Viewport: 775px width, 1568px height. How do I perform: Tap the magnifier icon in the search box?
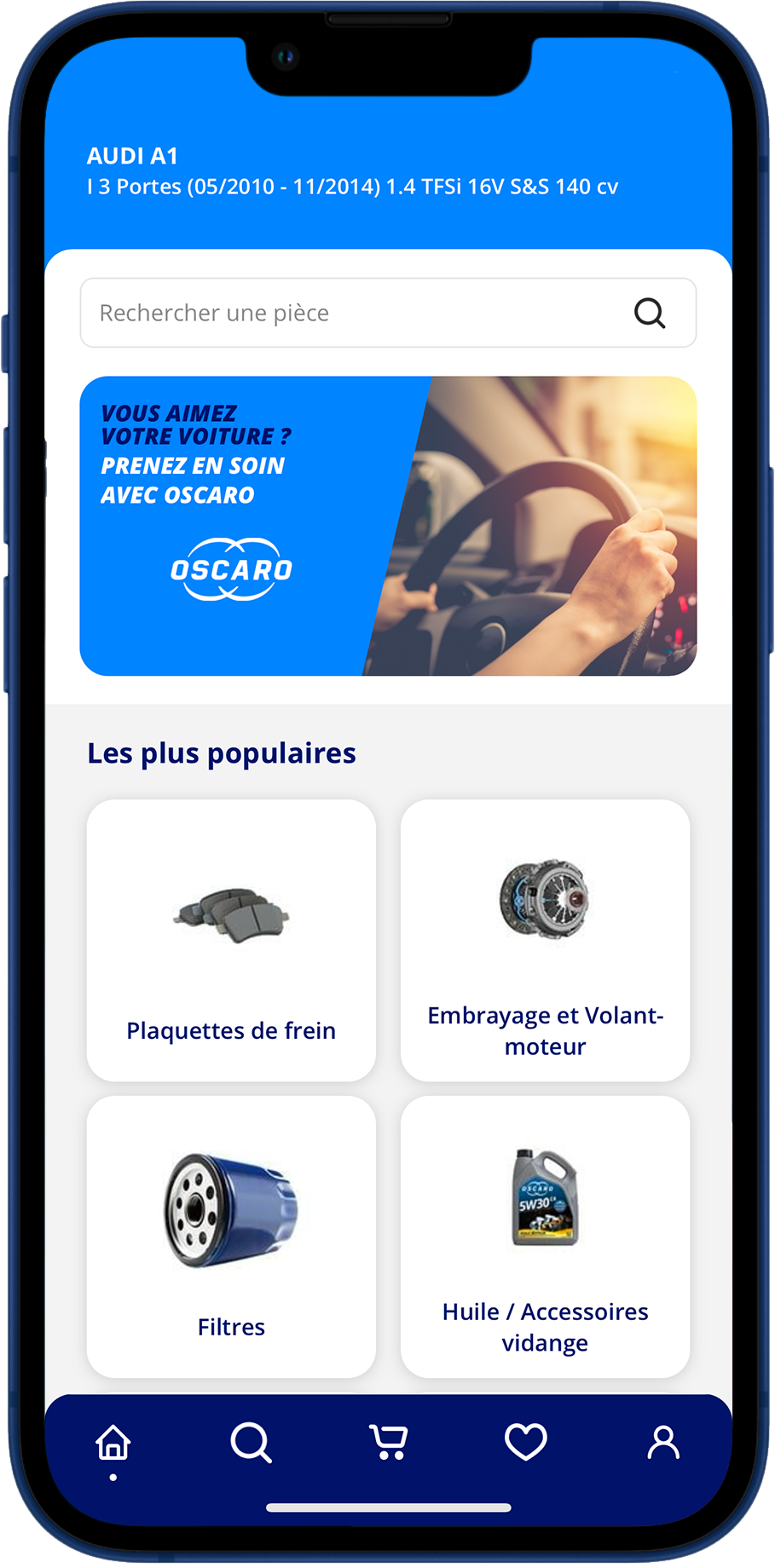point(649,313)
